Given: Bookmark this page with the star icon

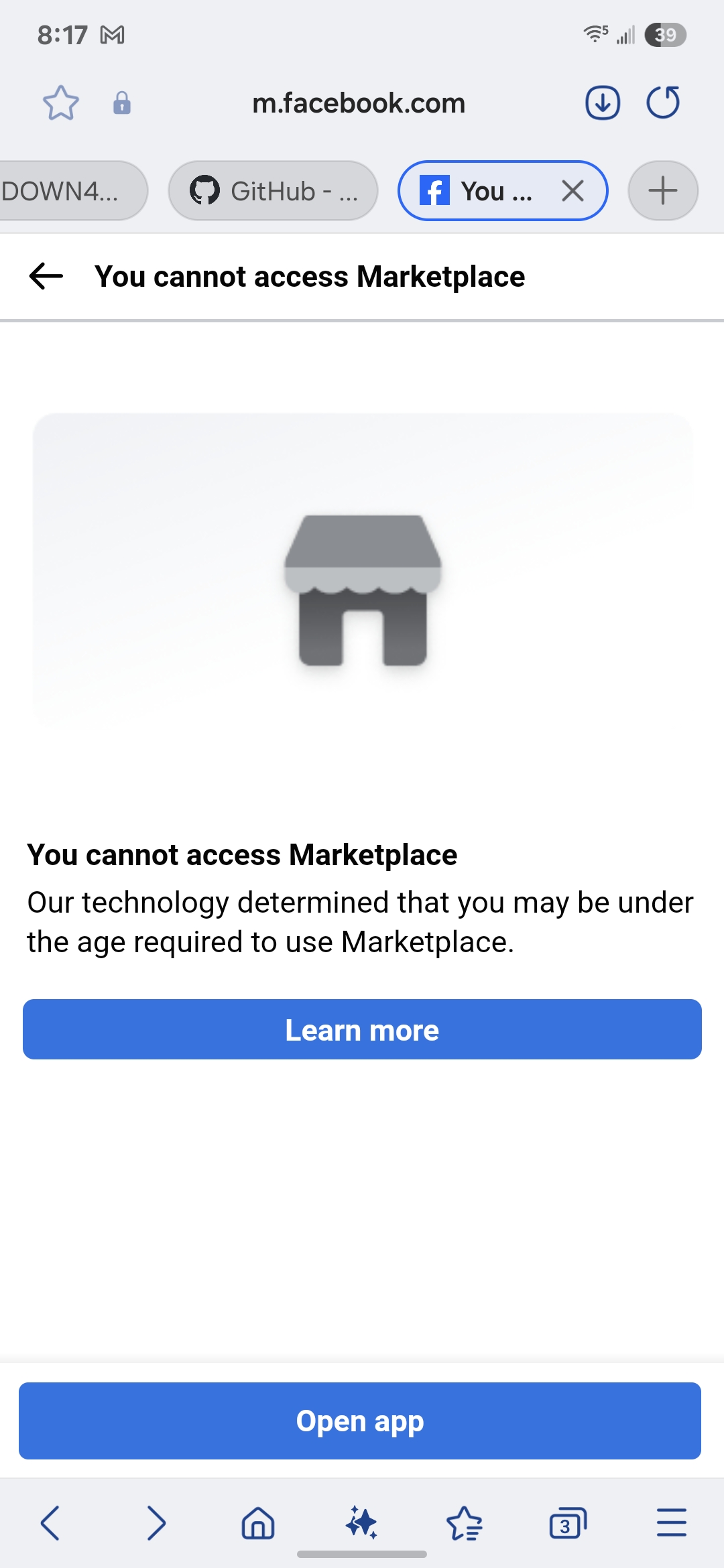Looking at the screenshot, I should 61,103.
